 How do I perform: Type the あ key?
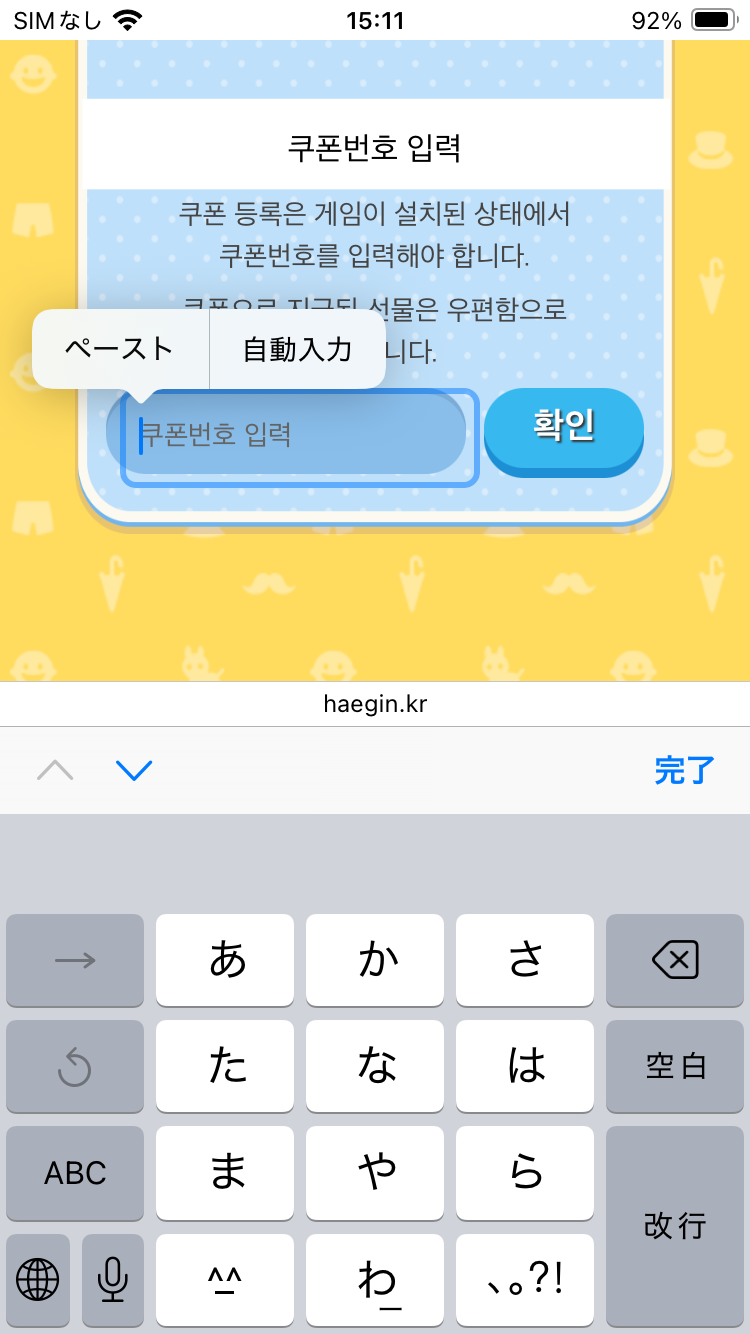pyautogui.click(x=225, y=960)
